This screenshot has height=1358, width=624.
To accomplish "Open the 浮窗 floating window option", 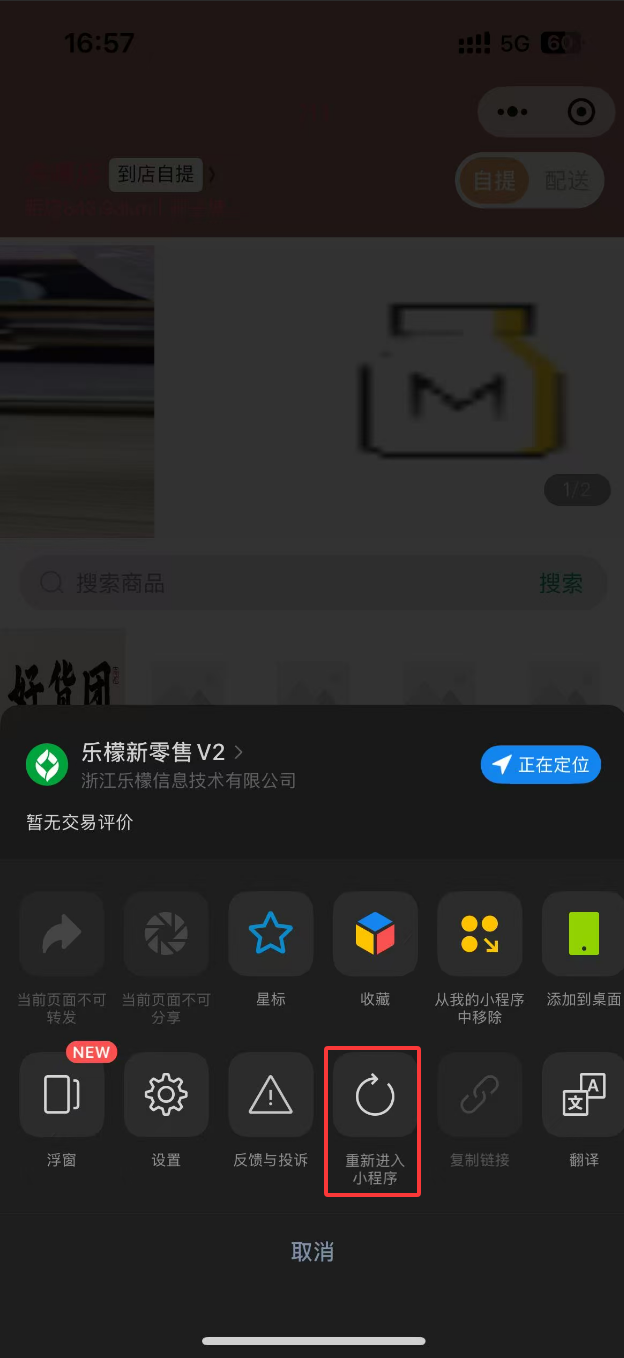I will click(62, 1095).
